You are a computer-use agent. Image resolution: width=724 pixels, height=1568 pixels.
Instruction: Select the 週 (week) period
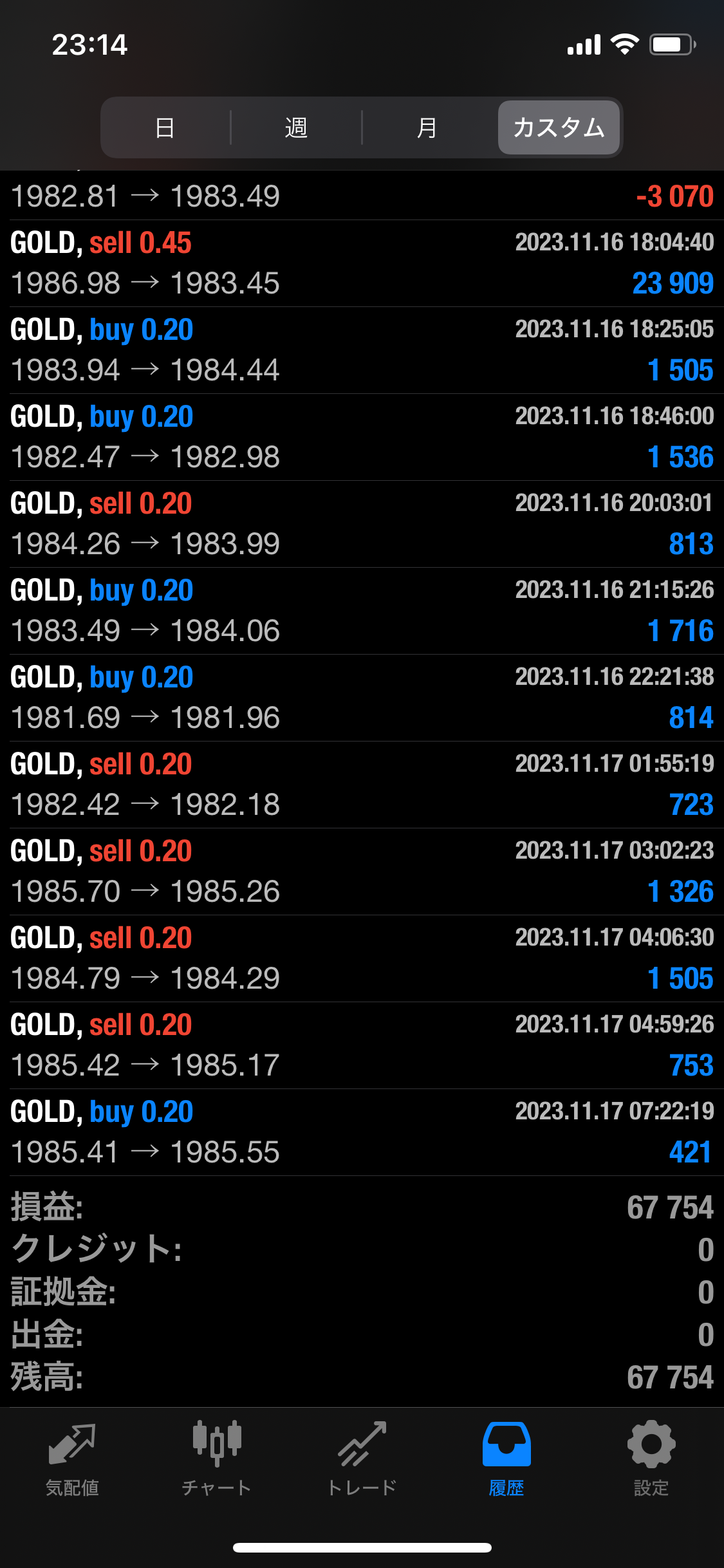296,127
